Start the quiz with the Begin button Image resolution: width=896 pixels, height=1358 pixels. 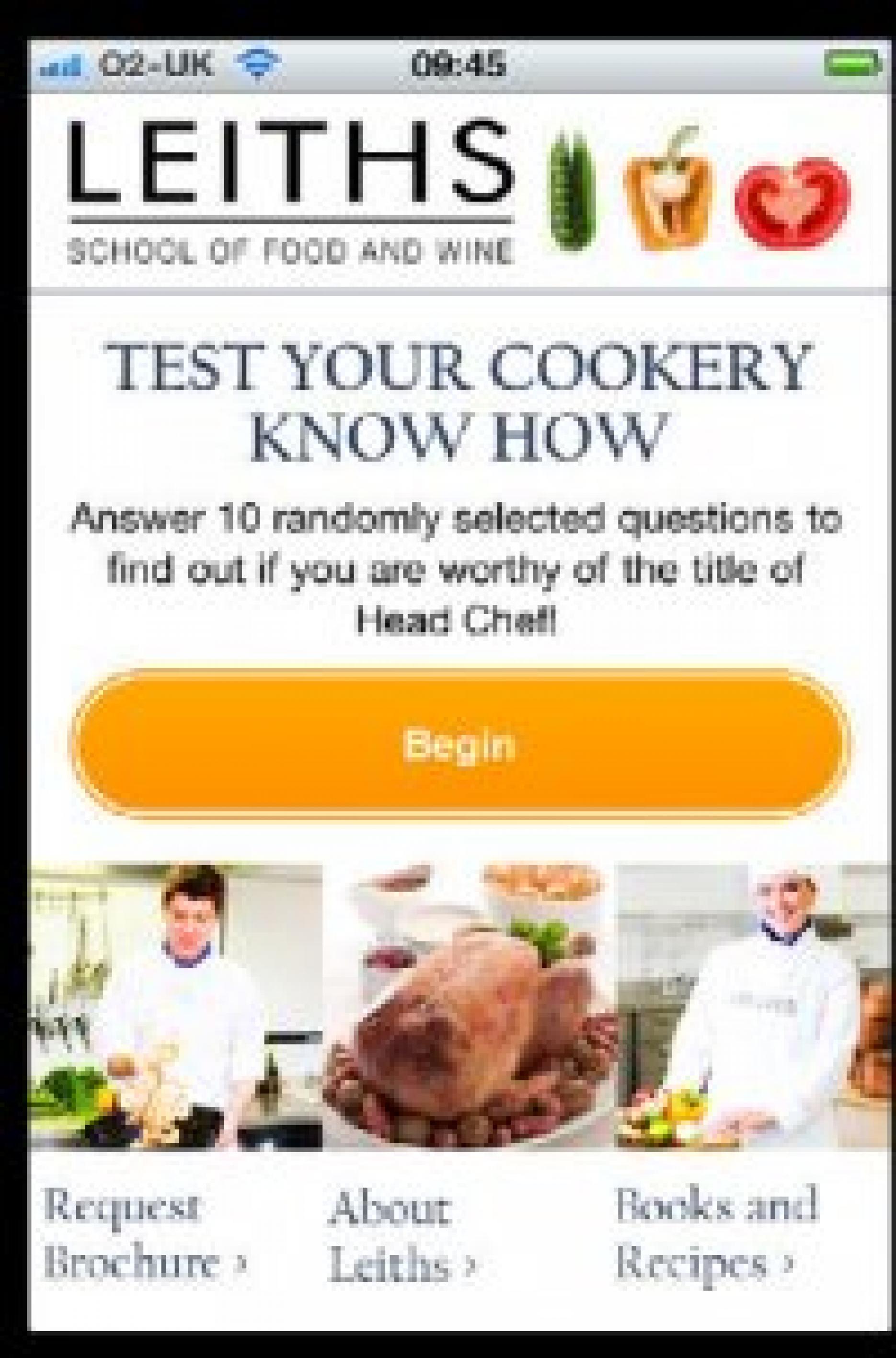460,744
